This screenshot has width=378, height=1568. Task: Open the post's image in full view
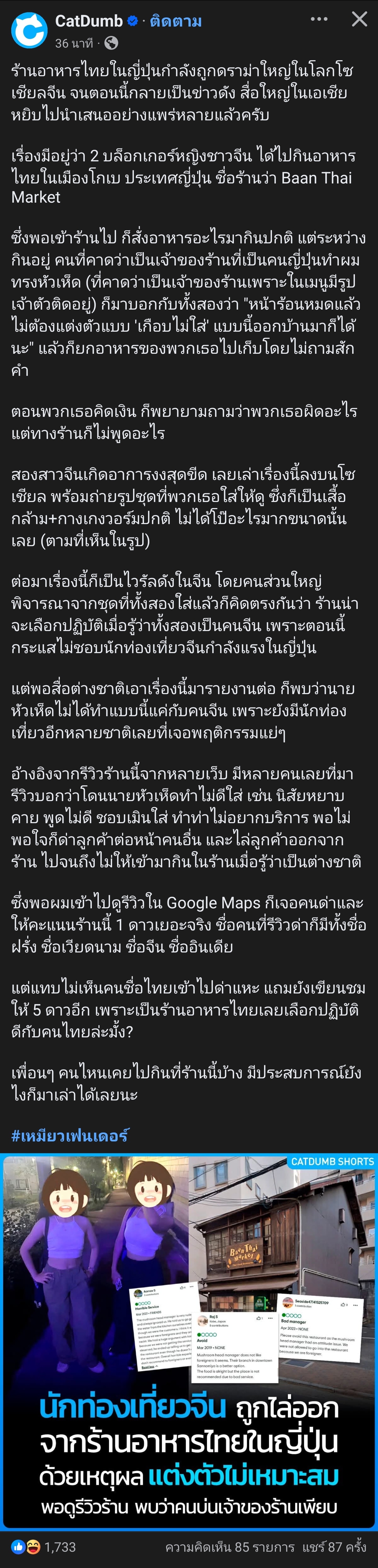click(189, 1339)
